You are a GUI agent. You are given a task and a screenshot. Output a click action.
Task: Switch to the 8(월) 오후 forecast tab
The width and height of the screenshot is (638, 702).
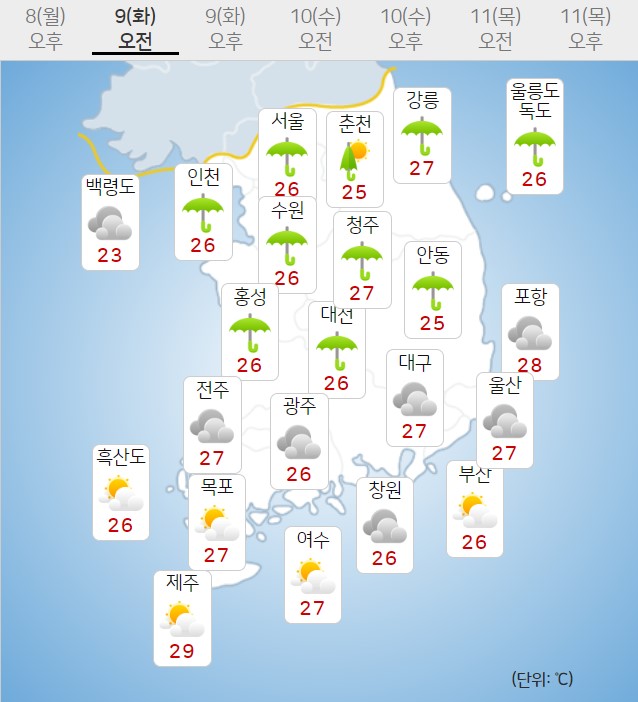[x=45, y=28]
